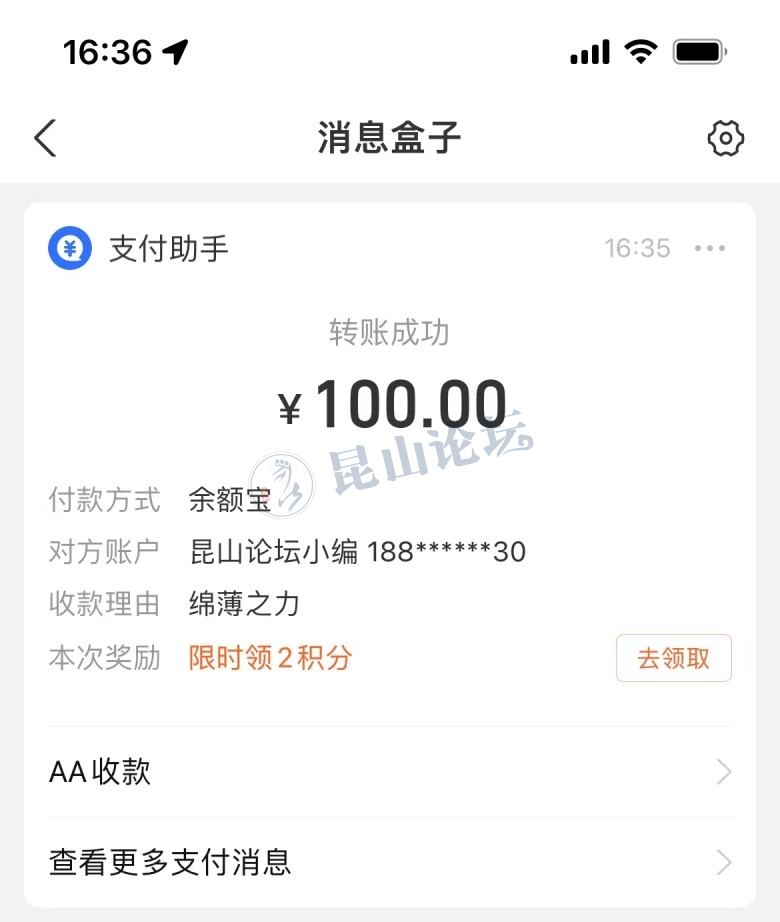This screenshot has height=922, width=780.
Task: Open the 支付助手 sender header
Action: 140,248
